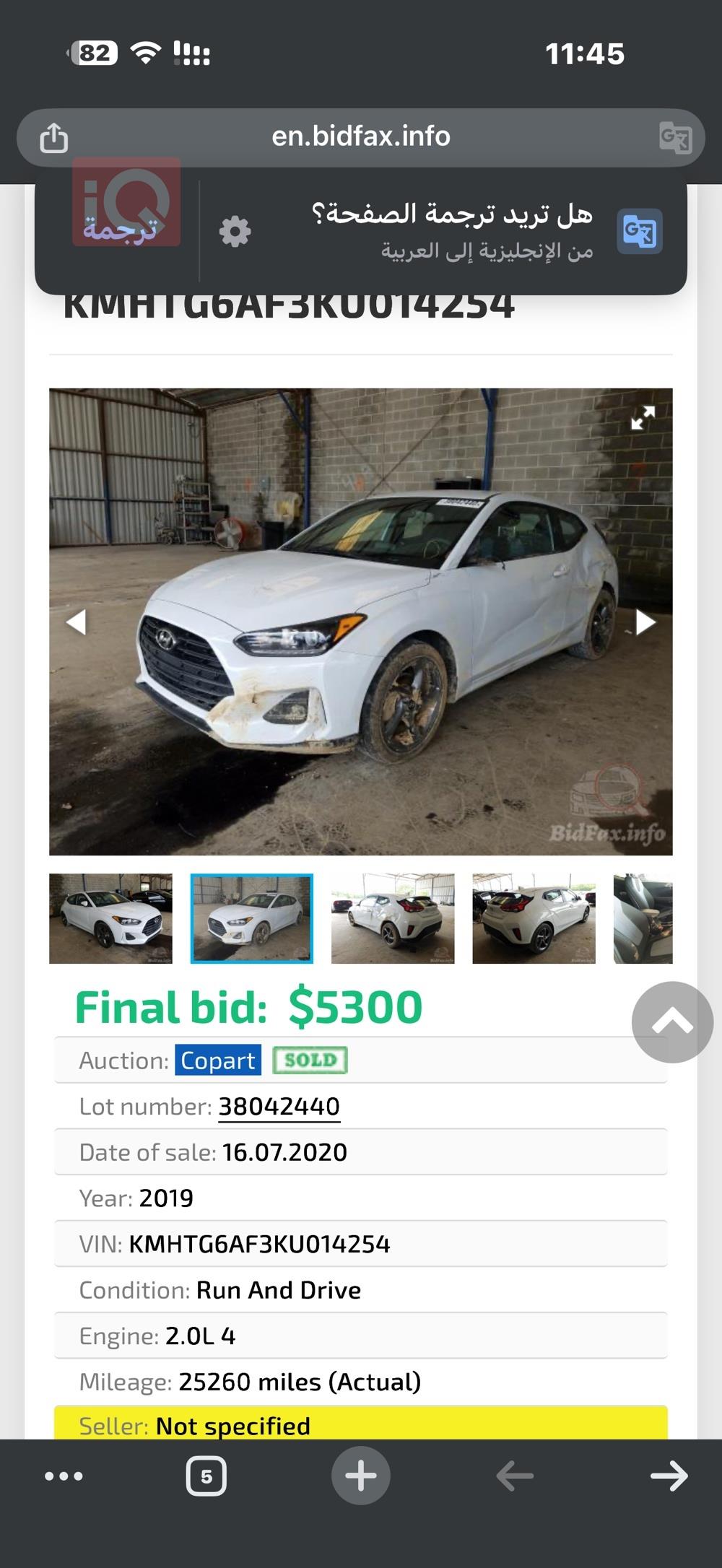Tap the translate icon in the address bar

coord(675,137)
